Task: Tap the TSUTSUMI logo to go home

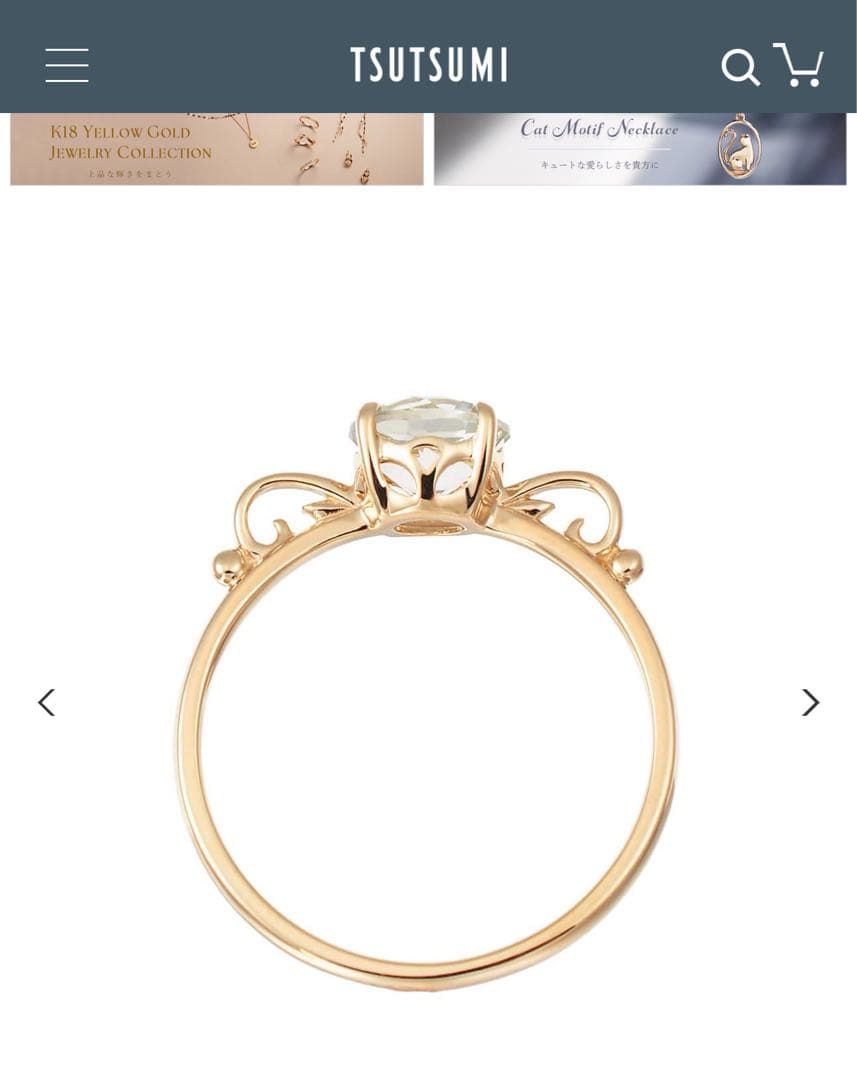Action: (428, 65)
